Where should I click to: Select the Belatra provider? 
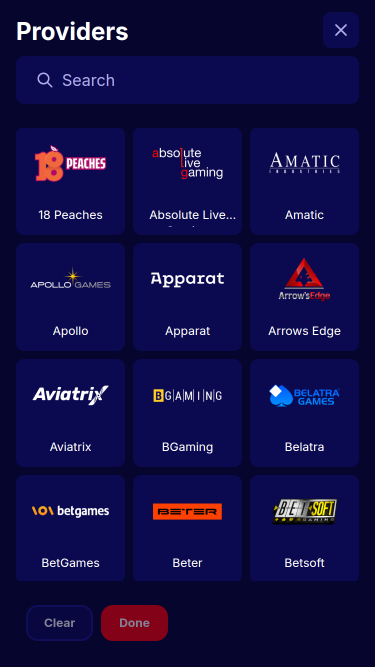304,413
